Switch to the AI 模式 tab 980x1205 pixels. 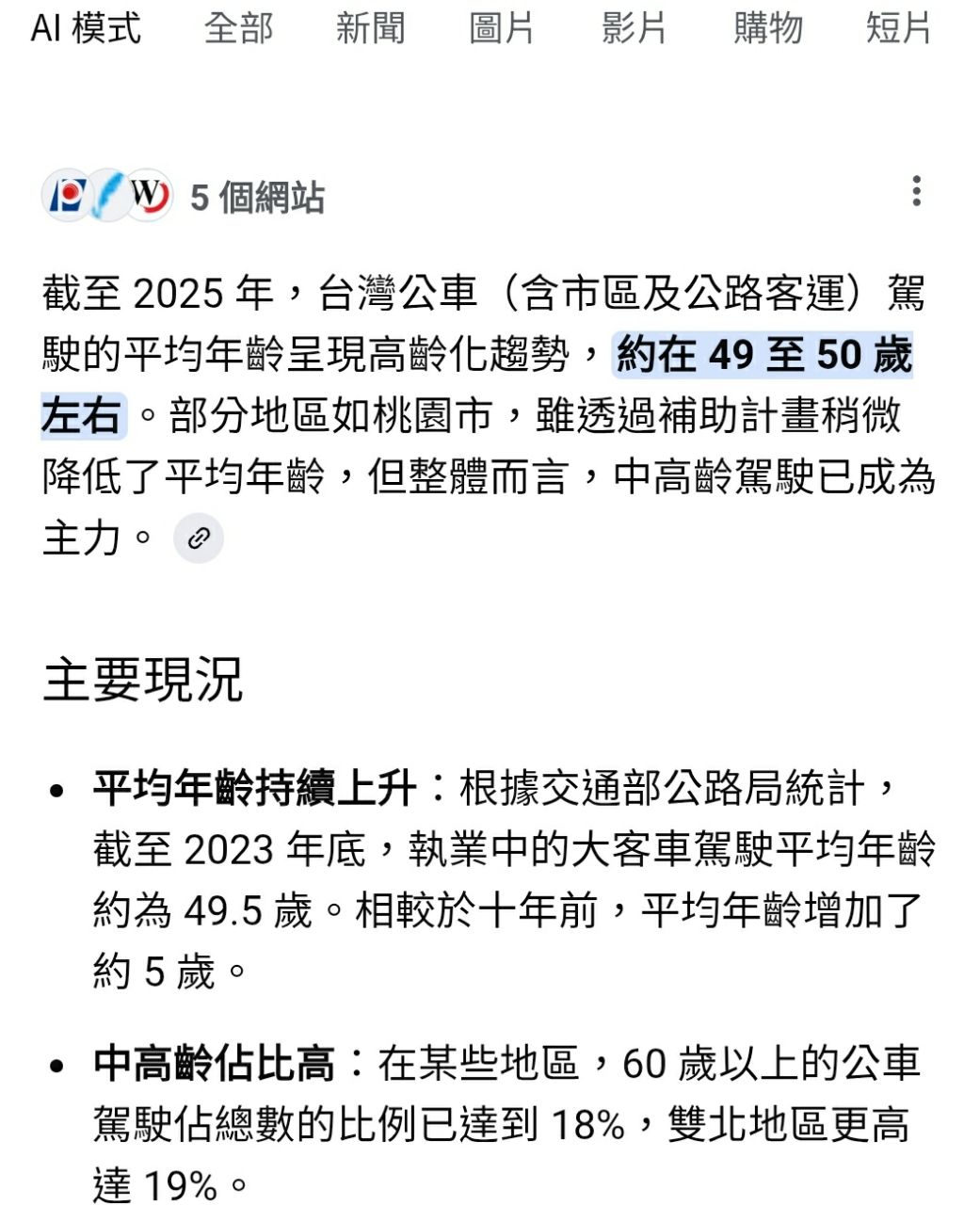(x=86, y=27)
